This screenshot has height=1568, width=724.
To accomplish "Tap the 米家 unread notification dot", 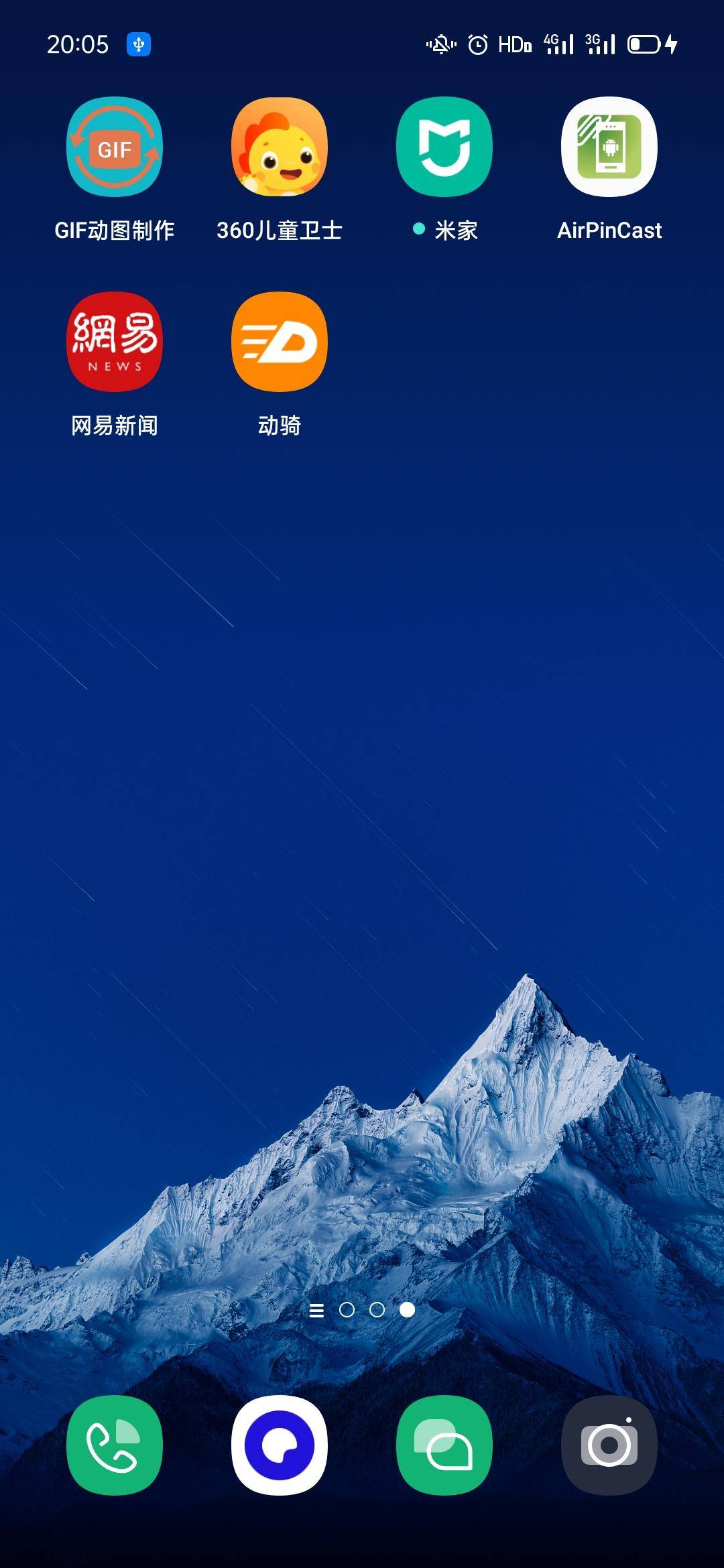I will (x=418, y=228).
